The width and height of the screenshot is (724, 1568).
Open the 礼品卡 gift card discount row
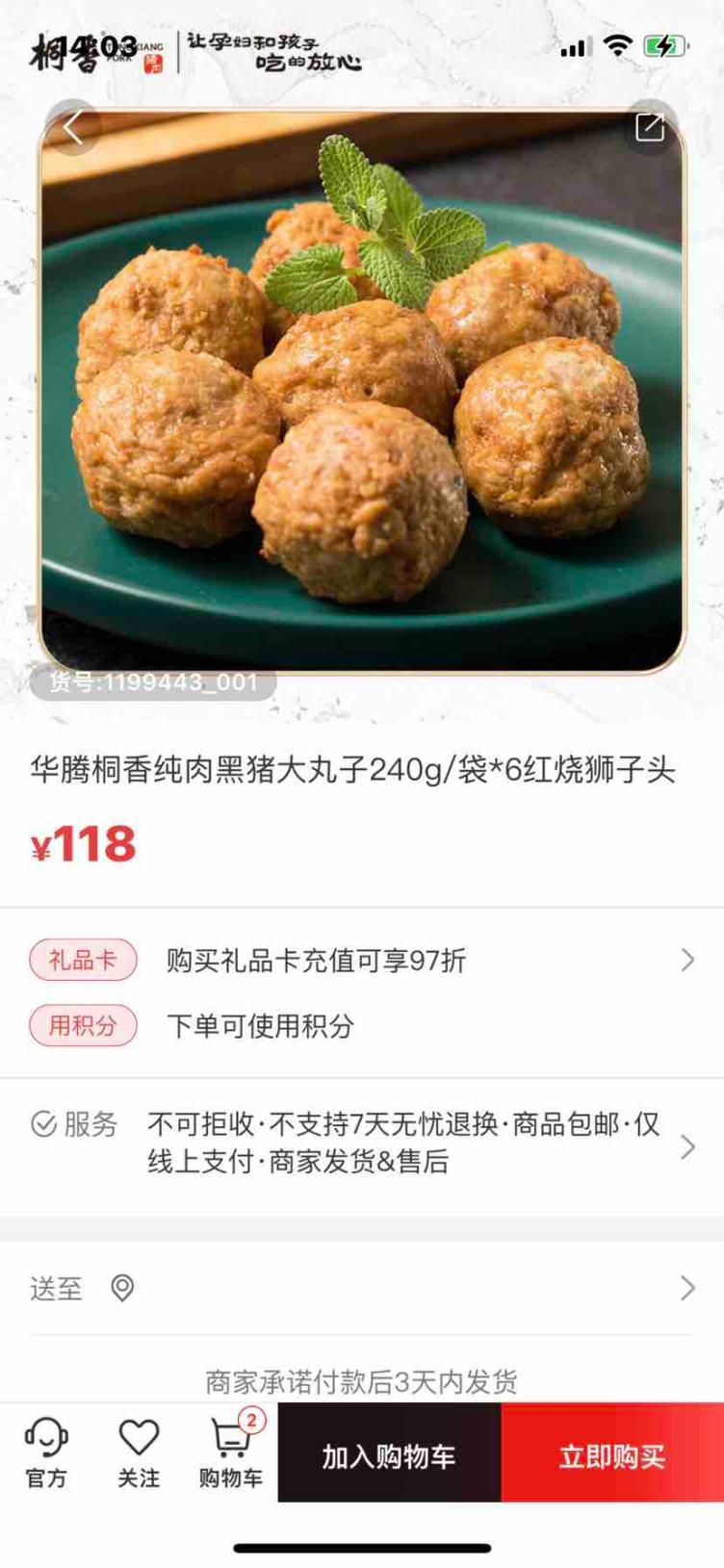362,960
